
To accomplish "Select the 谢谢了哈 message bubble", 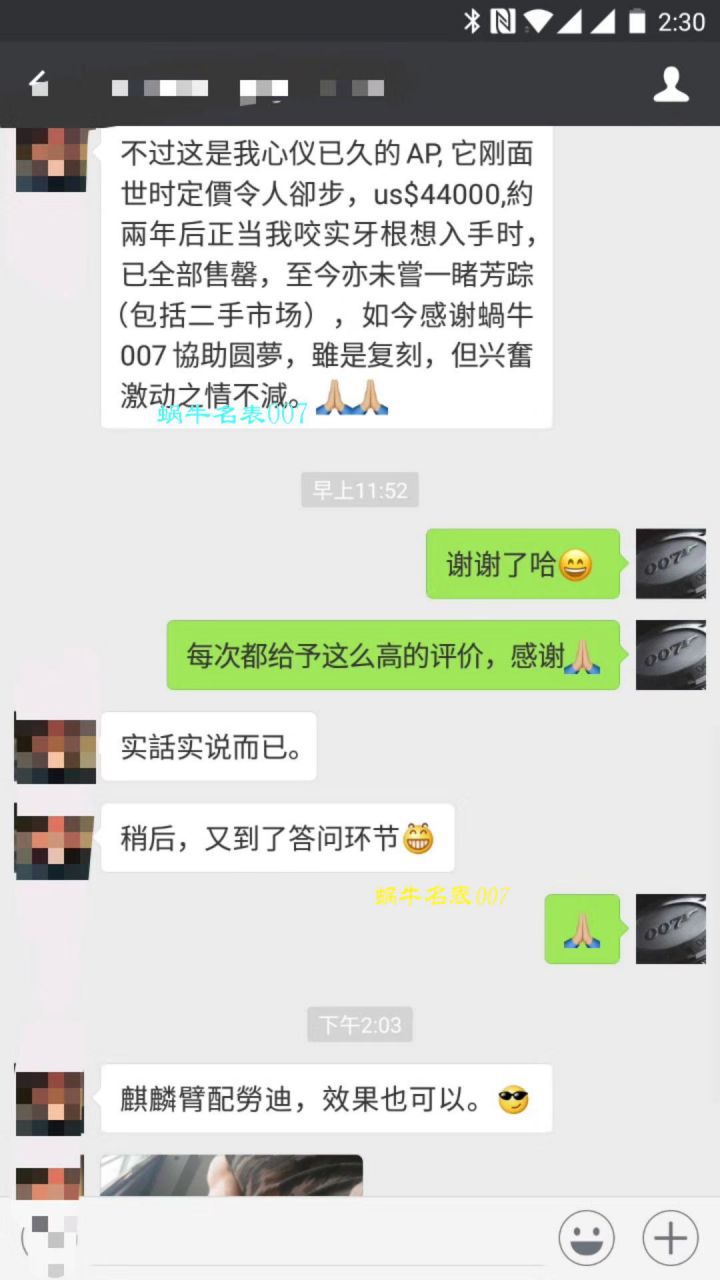I will point(522,564).
